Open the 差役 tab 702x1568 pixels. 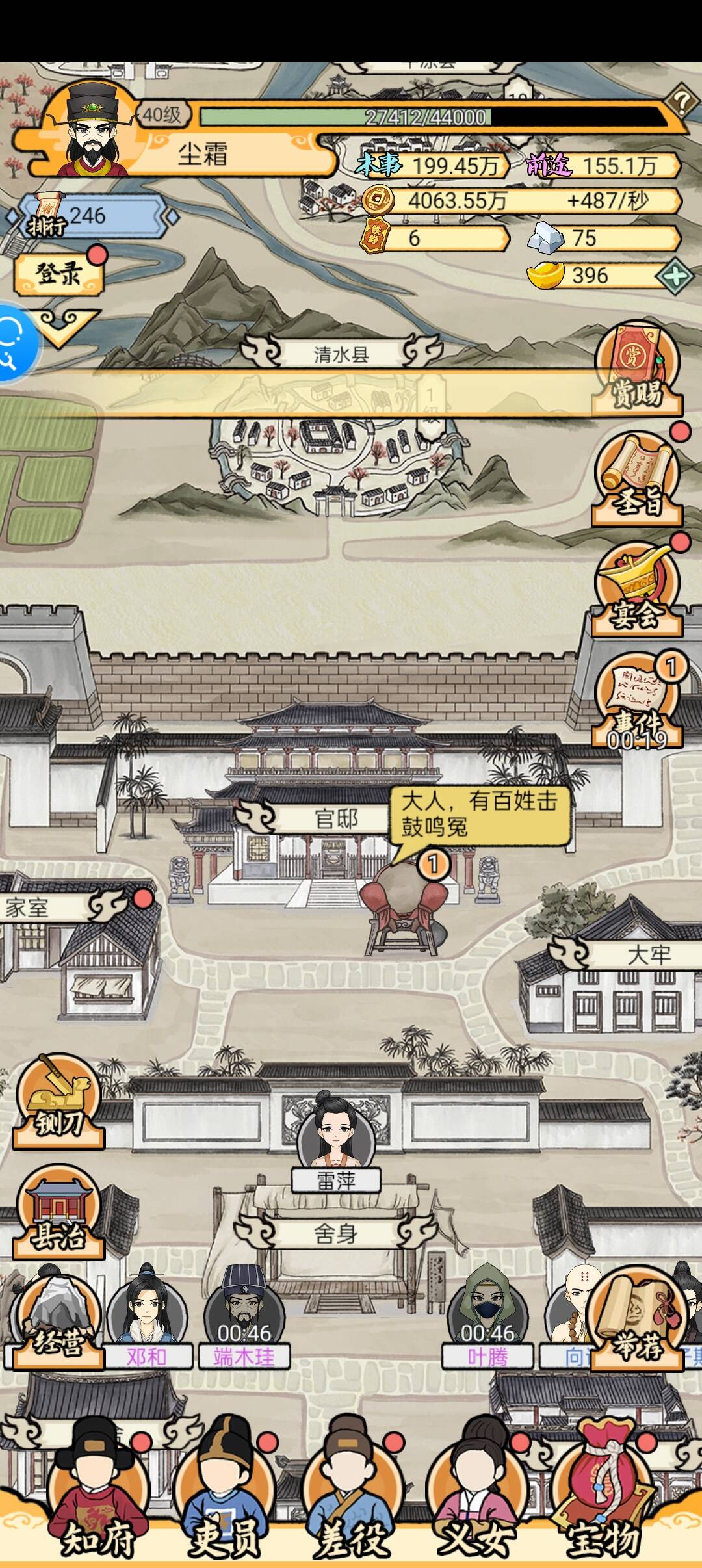[x=351, y=1495]
